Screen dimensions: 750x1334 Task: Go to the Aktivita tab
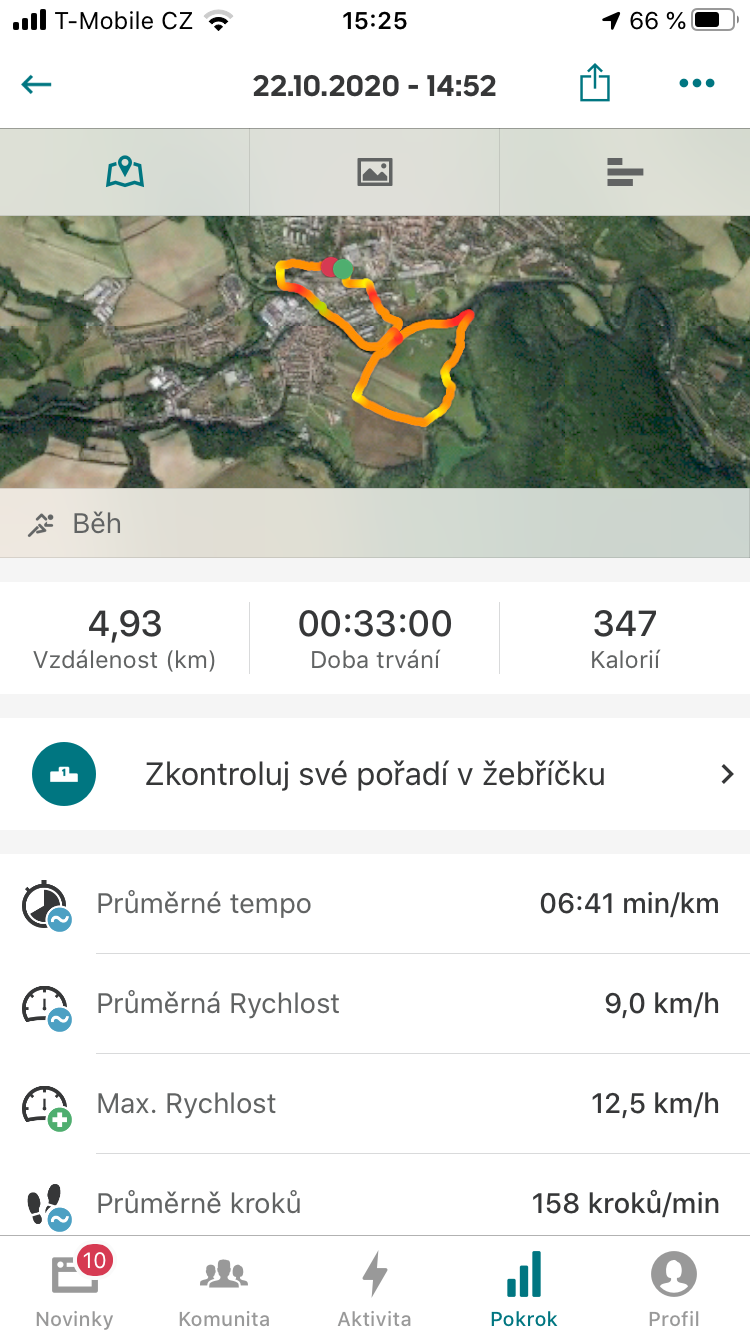pos(374,1287)
